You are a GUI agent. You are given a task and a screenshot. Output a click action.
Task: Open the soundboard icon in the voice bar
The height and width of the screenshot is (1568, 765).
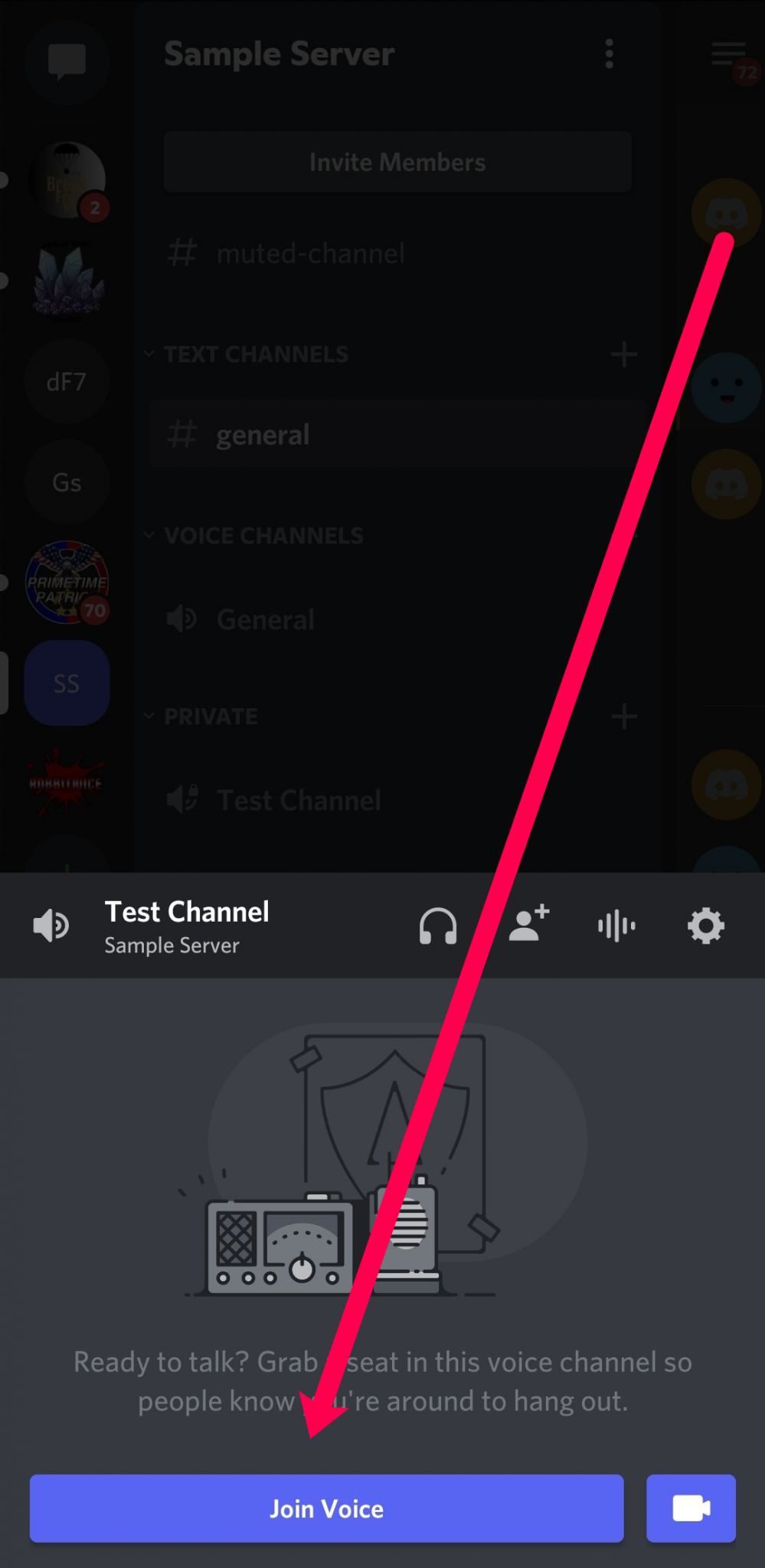coord(616,925)
